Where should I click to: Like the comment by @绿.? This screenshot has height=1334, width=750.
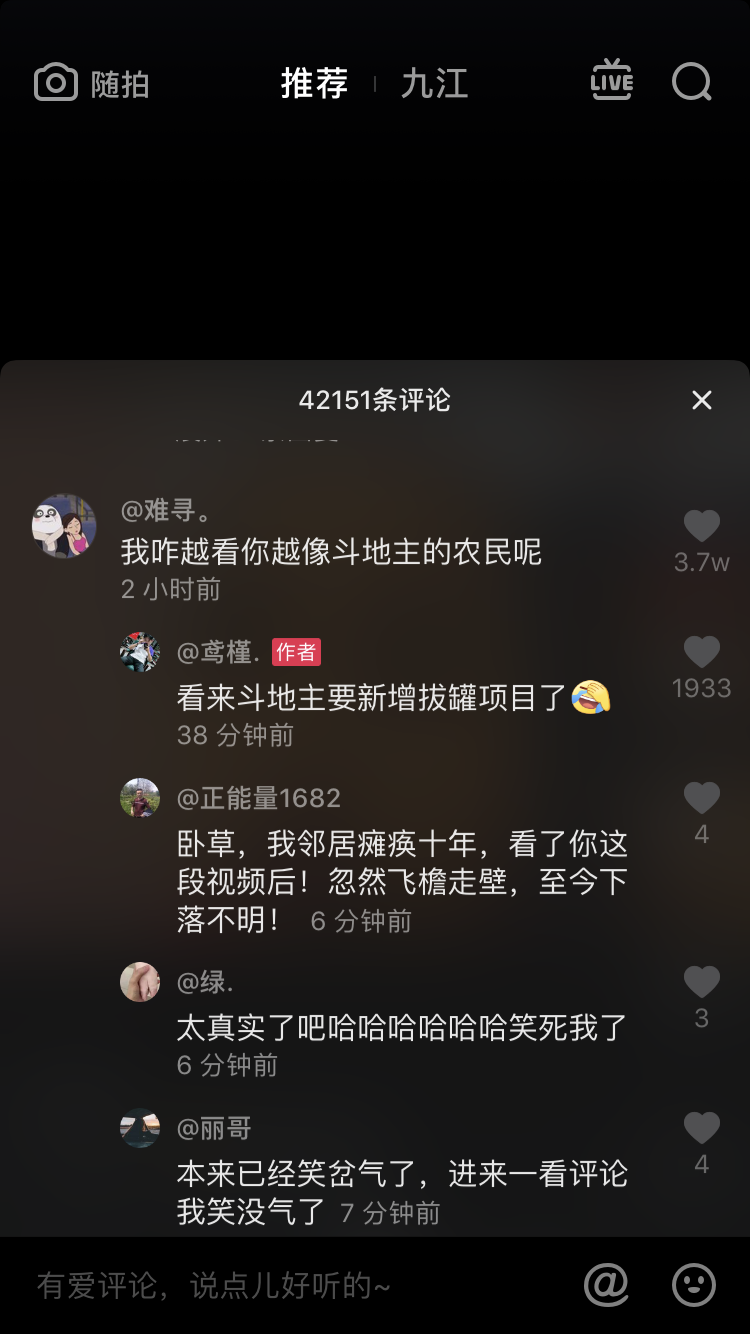tap(702, 982)
